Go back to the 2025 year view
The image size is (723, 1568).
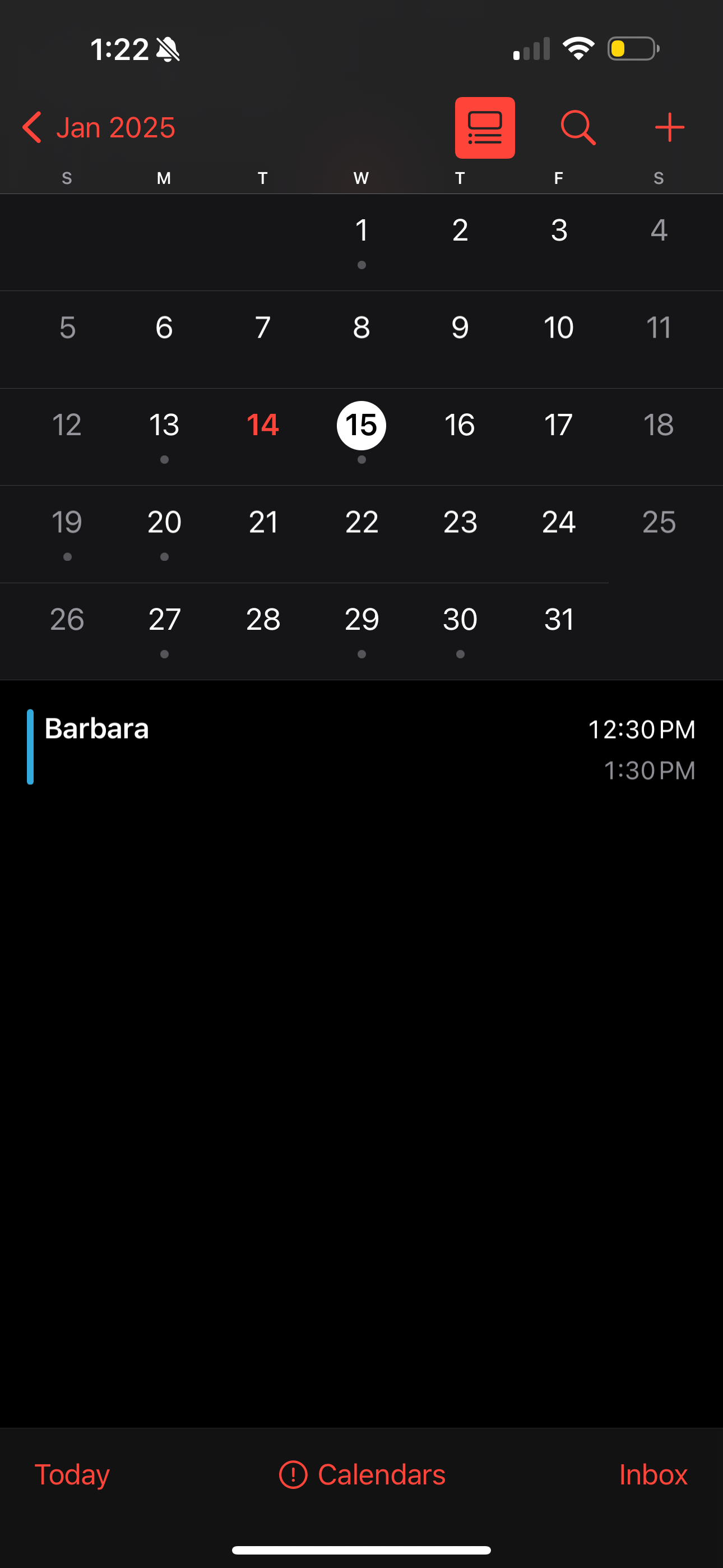tap(99, 128)
